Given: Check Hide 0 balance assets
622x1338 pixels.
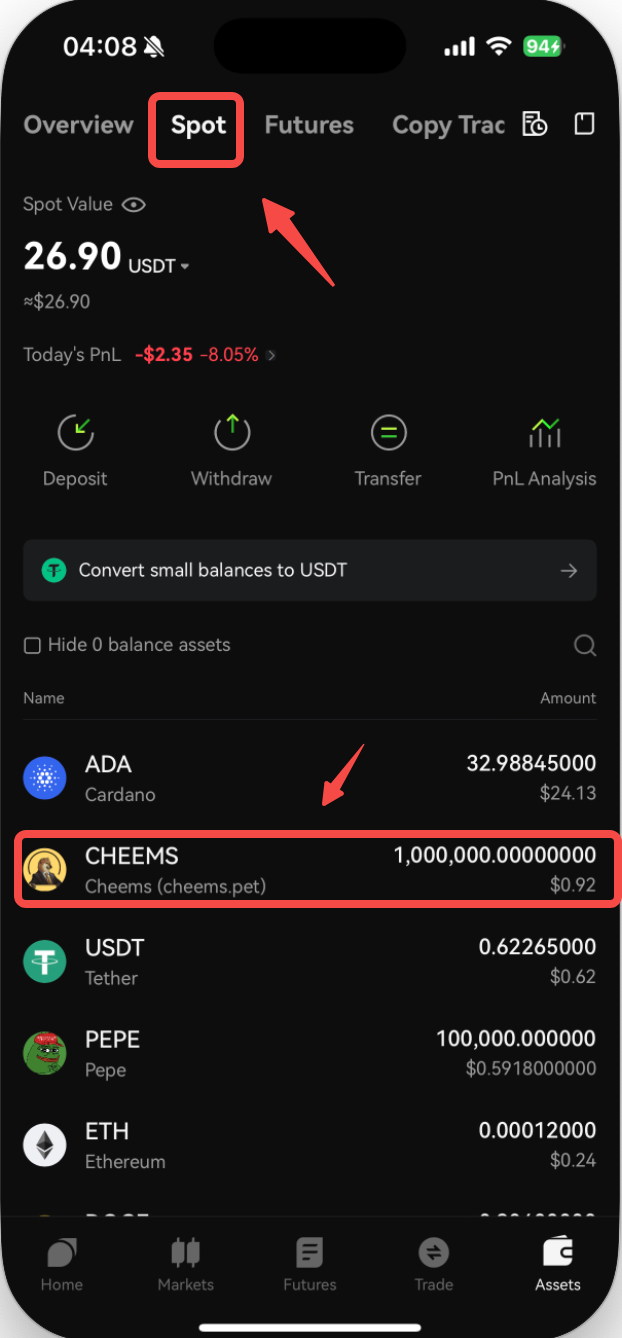Looking at the screenshot, I should click(x=33, y=645).
